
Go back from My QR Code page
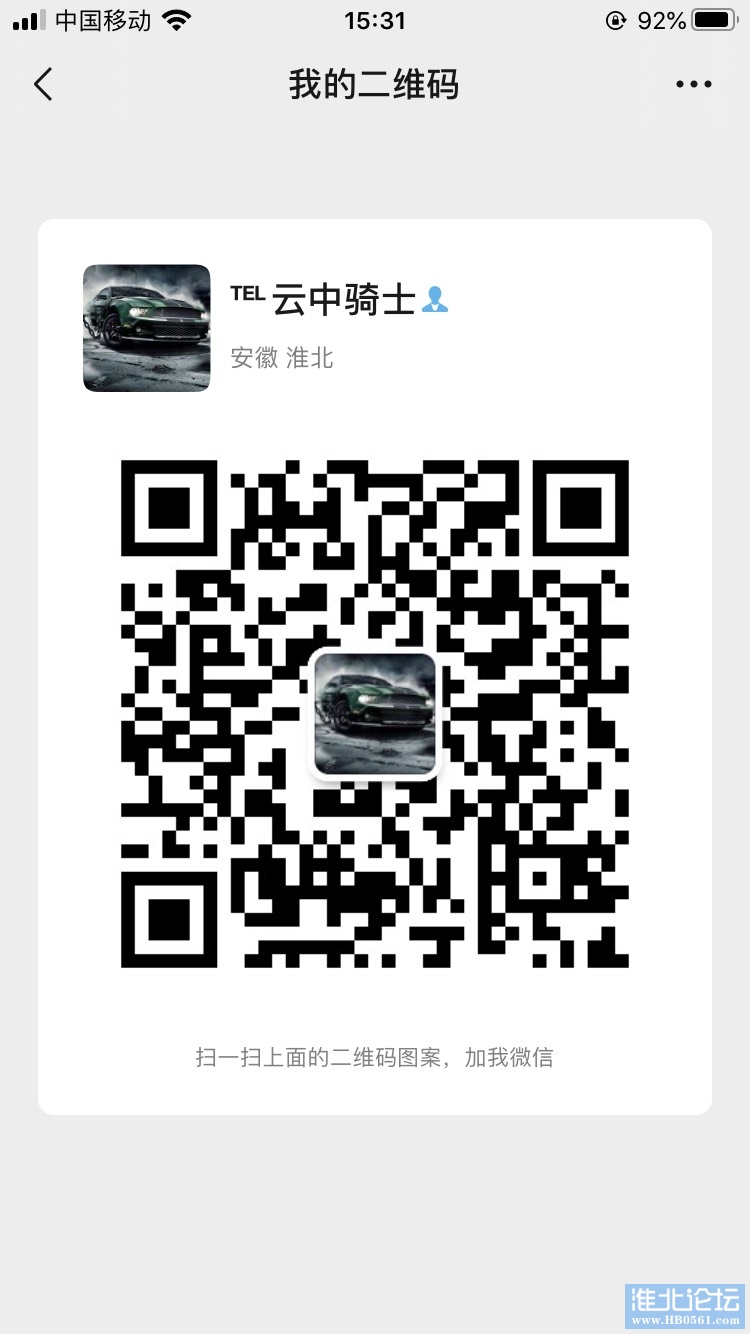(x=43, y=85)
